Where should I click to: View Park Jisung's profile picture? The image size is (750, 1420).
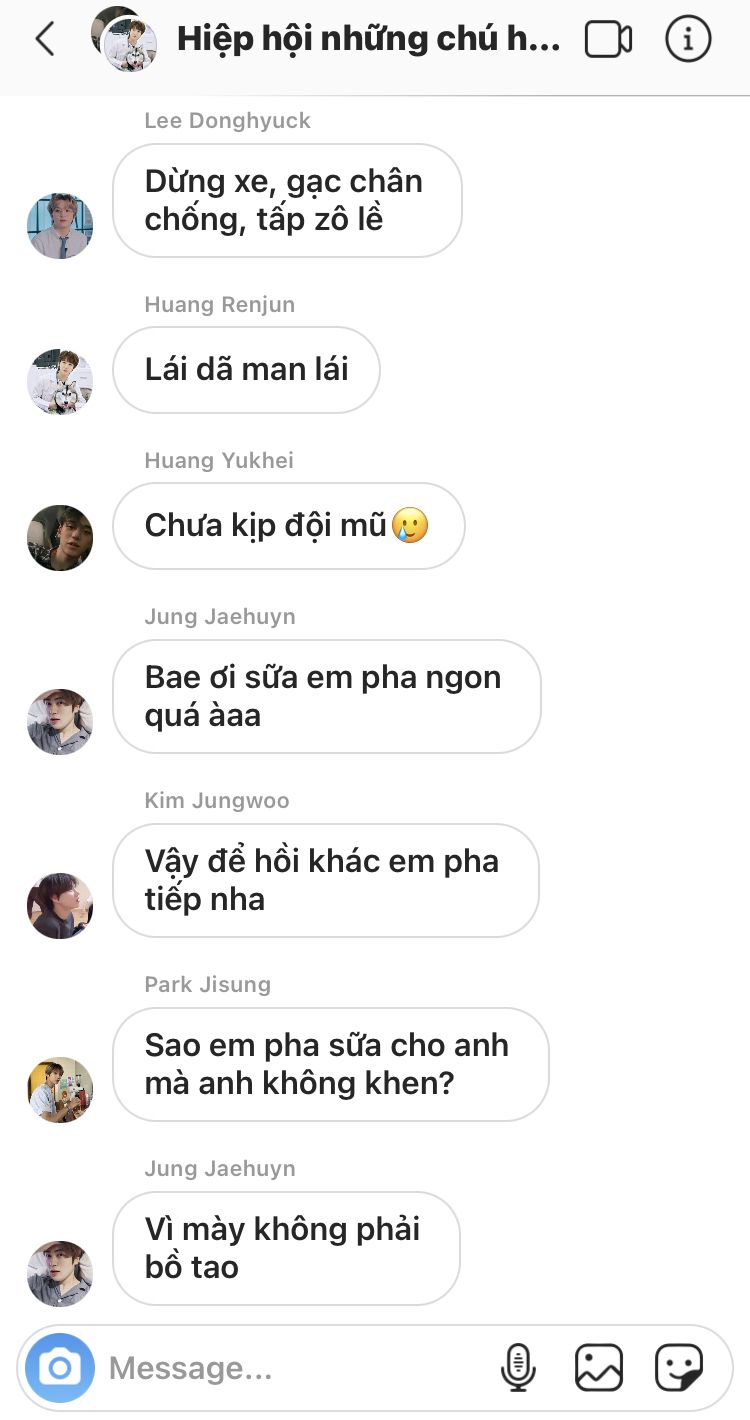tap(60, 1090)
